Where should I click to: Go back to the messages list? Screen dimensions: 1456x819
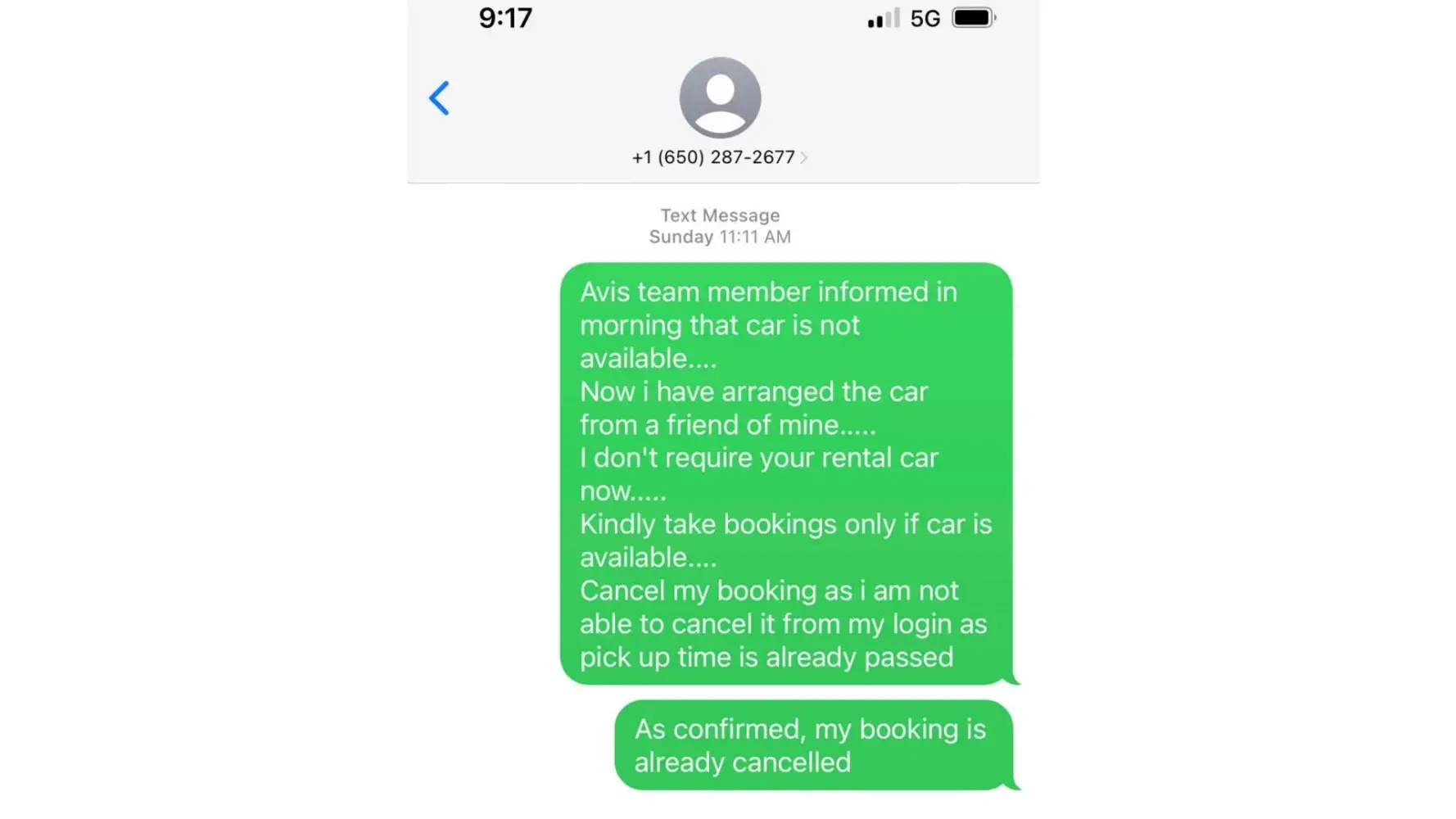[x=440, y=98]
